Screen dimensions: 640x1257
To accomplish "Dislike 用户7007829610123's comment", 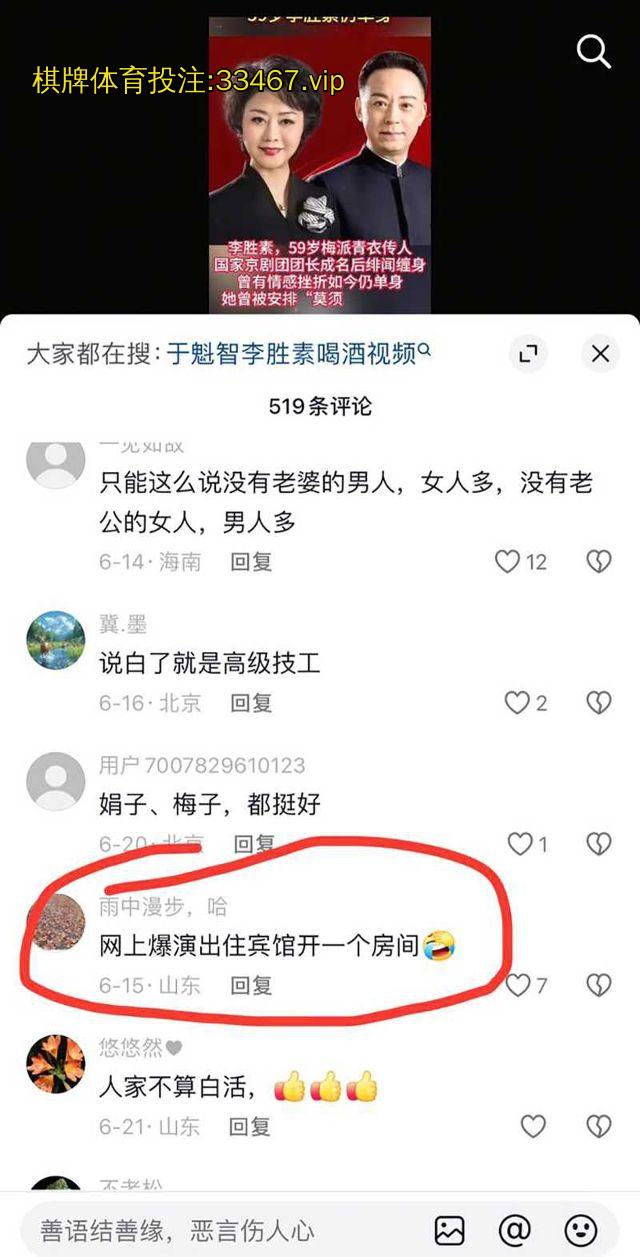I will pyautogui.click(x=598, y=844).
